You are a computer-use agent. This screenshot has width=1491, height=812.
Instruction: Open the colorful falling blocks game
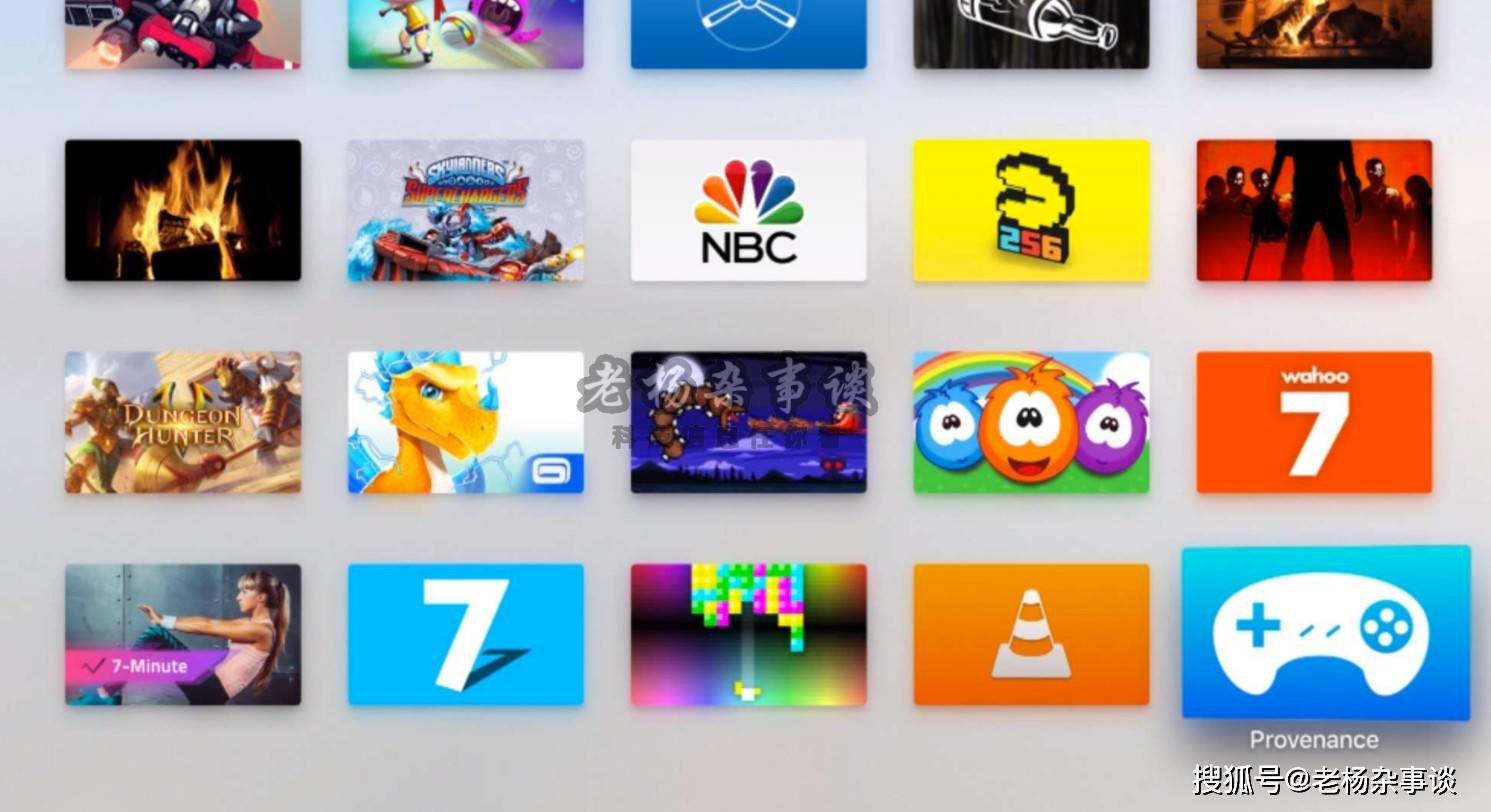click(748, 634)
